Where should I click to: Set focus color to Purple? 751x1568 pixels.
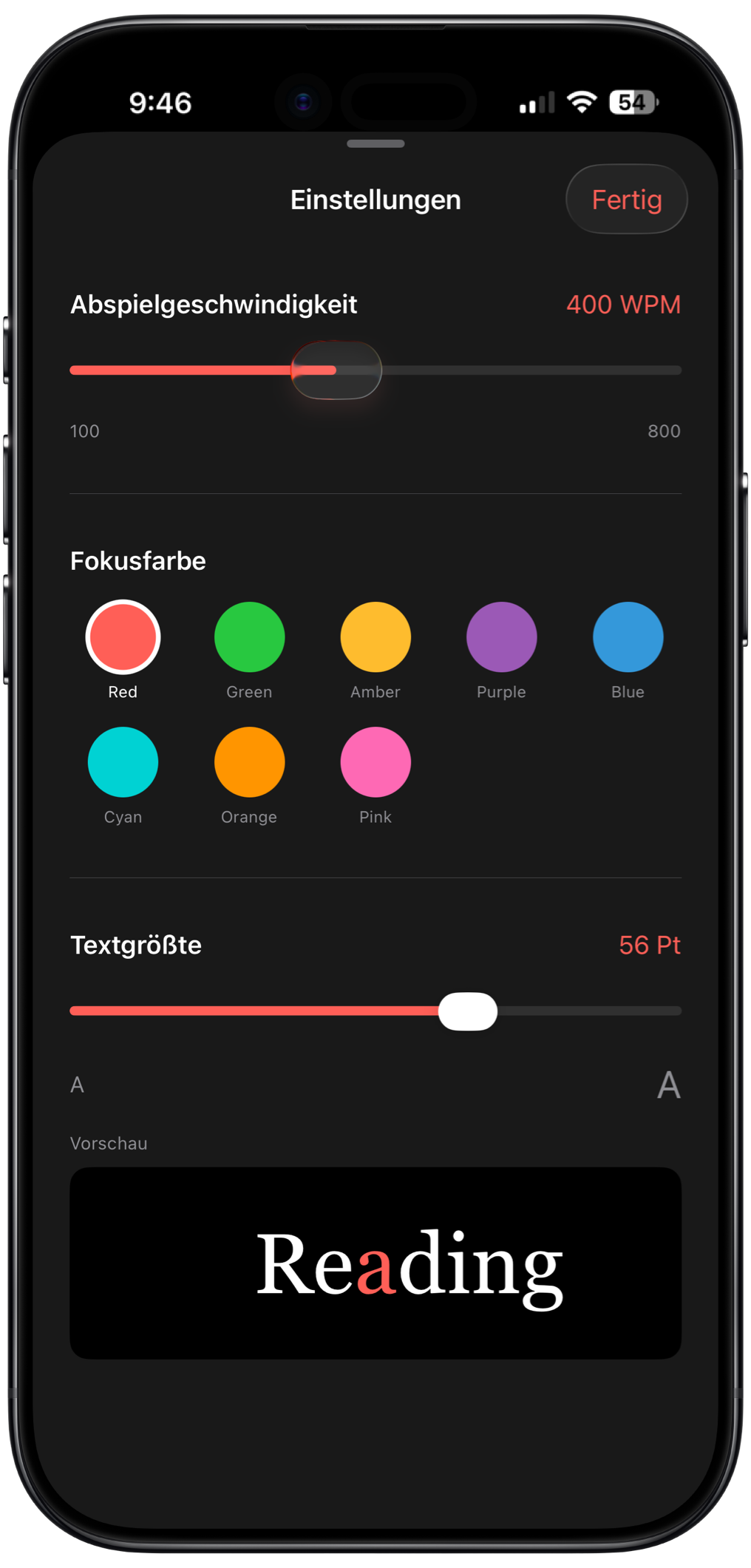click(501, 637)
